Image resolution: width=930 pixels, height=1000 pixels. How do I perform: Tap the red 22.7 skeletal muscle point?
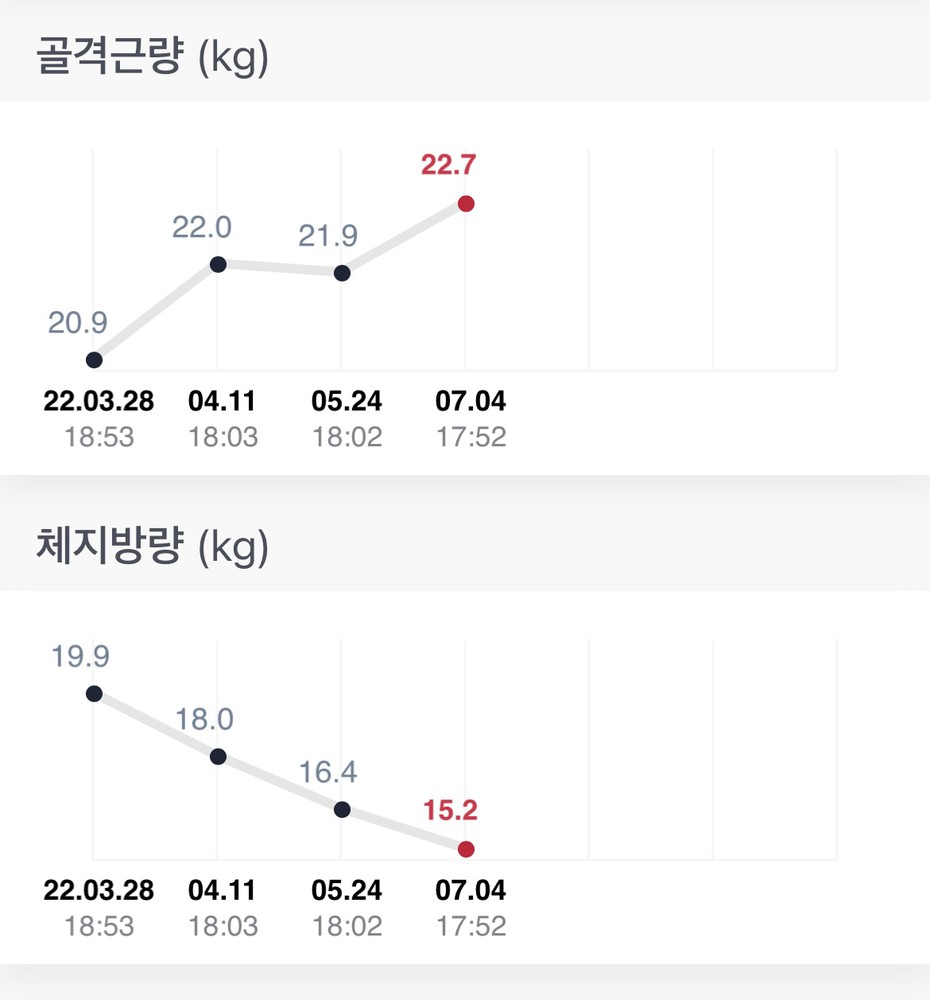click(465, 204)
